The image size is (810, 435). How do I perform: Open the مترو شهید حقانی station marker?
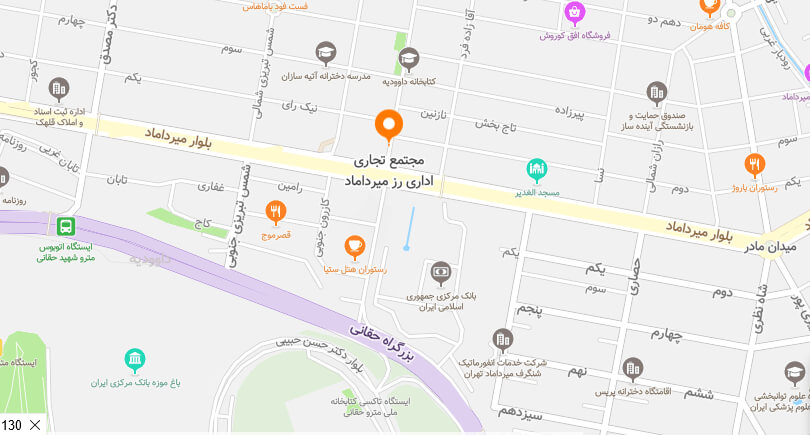[66, 227]
